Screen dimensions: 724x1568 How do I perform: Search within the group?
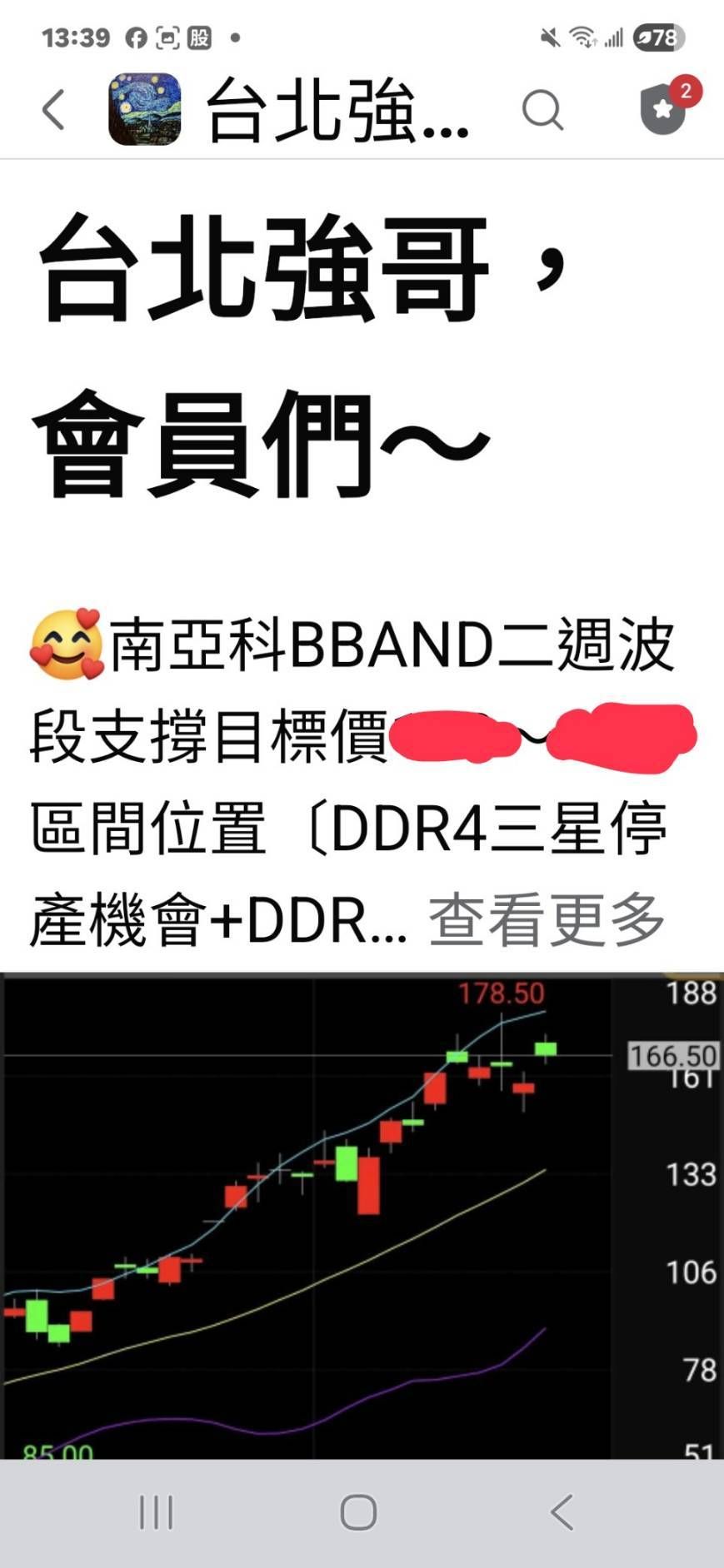(x=542, y=110)
